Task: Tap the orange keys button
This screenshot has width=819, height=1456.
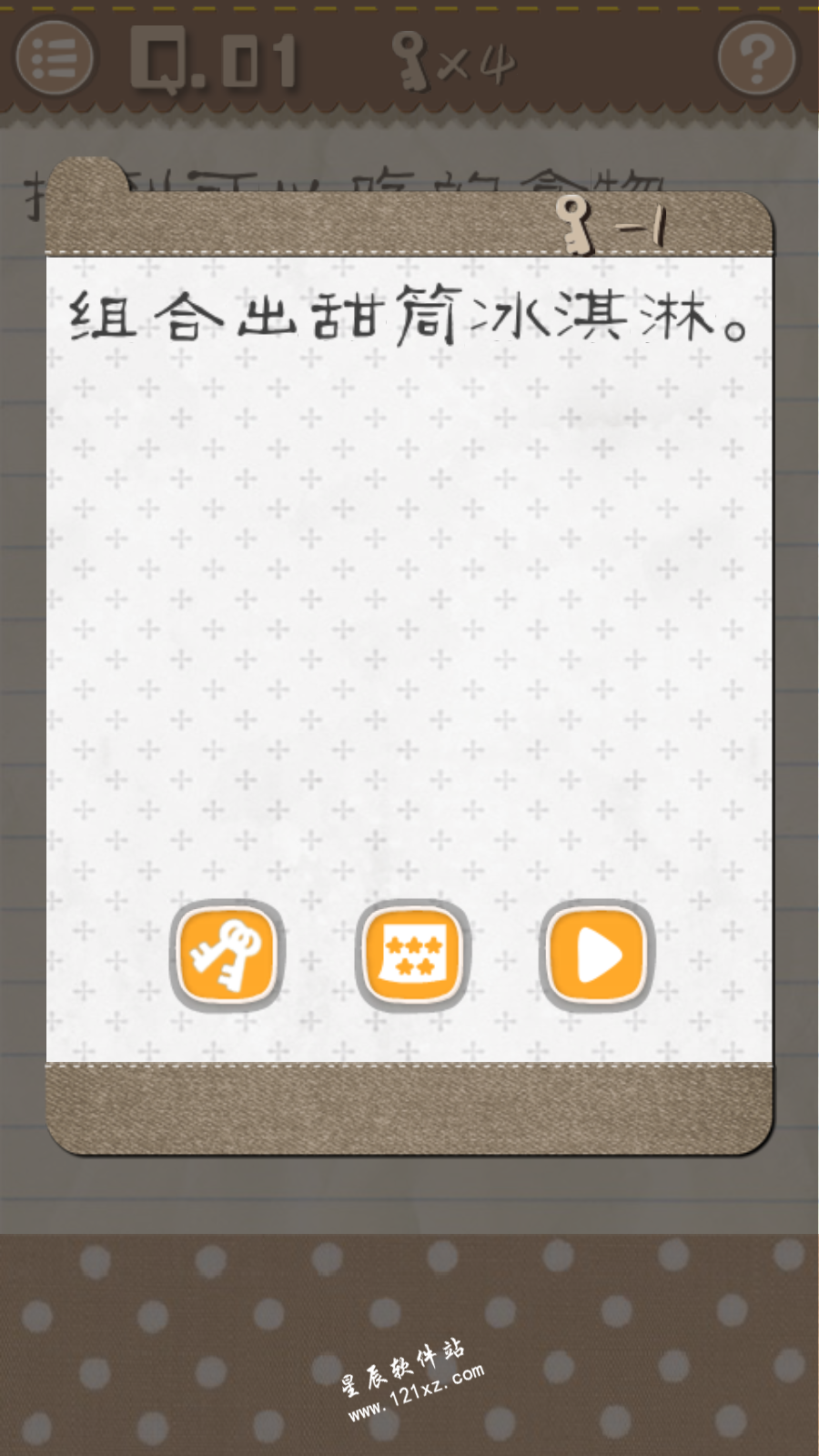Action: tap(227, 955)
